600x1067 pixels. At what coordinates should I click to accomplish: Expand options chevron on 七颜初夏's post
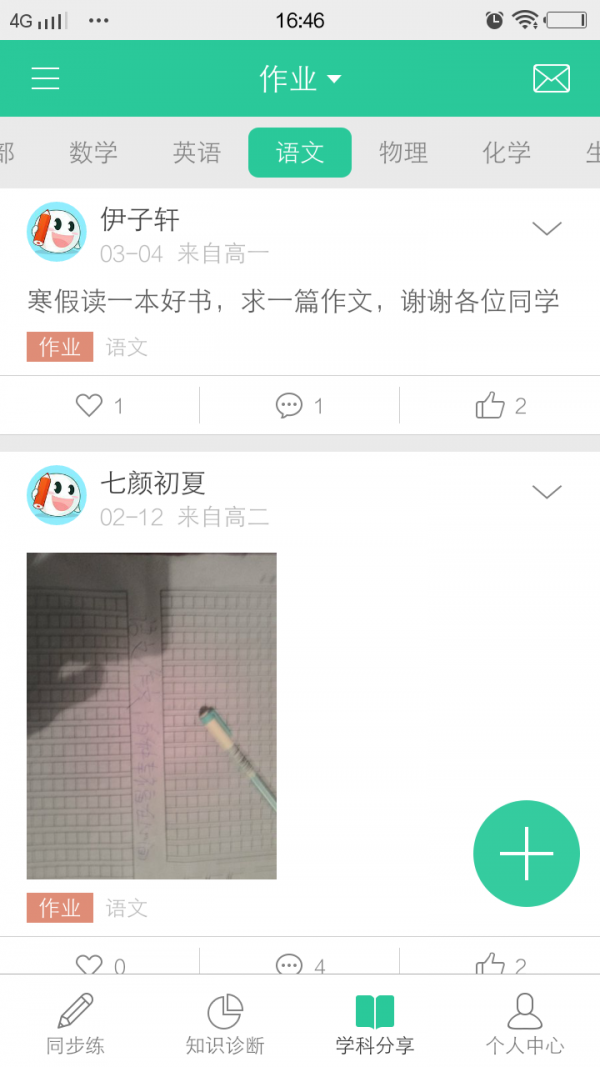(x=547, y=492)
